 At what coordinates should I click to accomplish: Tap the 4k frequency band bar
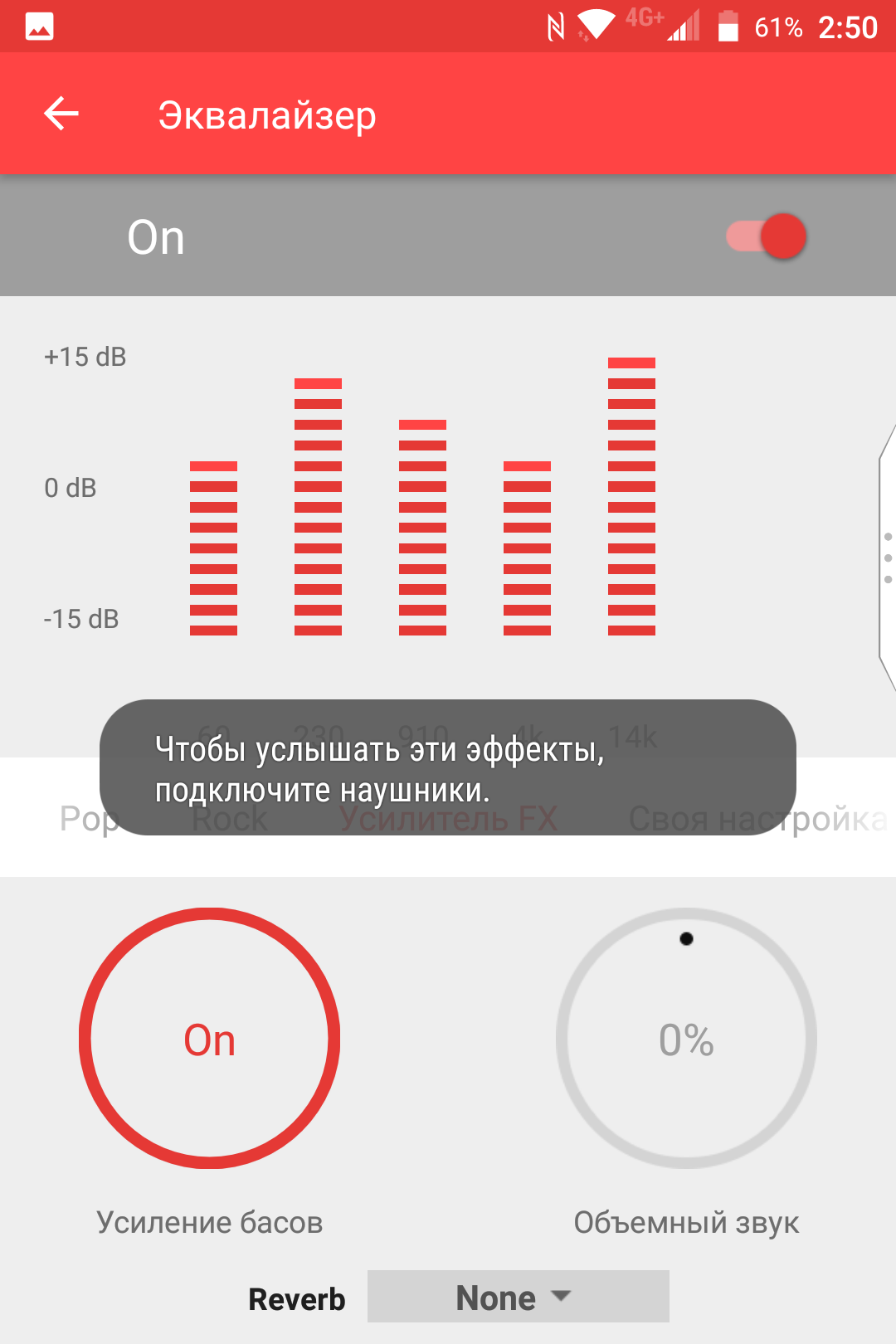[527, 548]
